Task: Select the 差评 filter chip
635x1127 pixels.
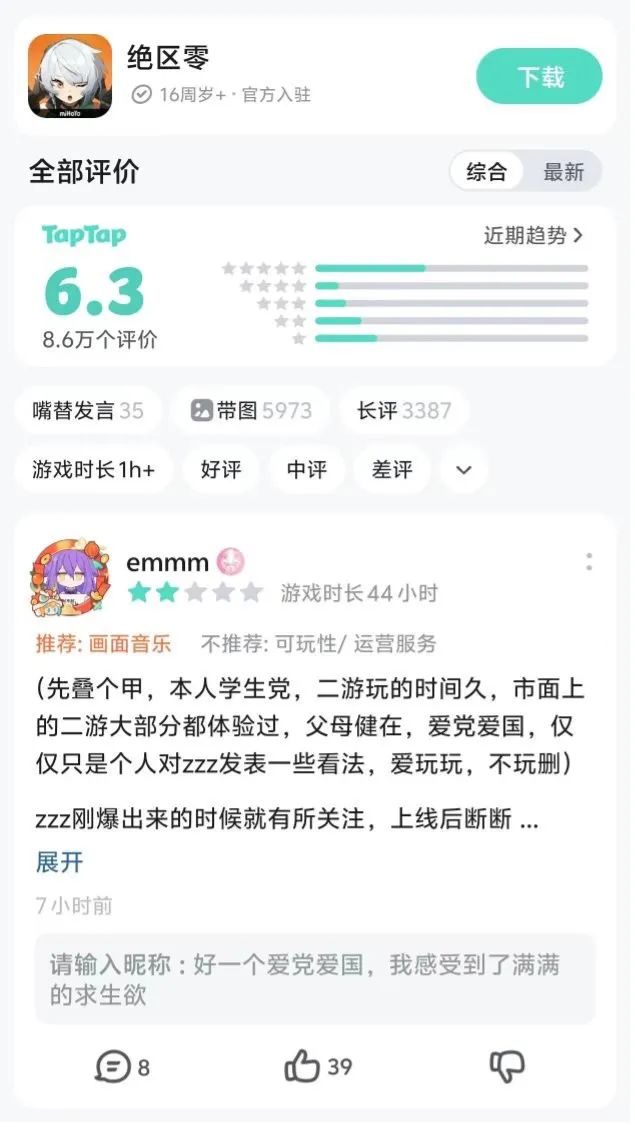Action: pyautogui.click(x=392, y=469)
